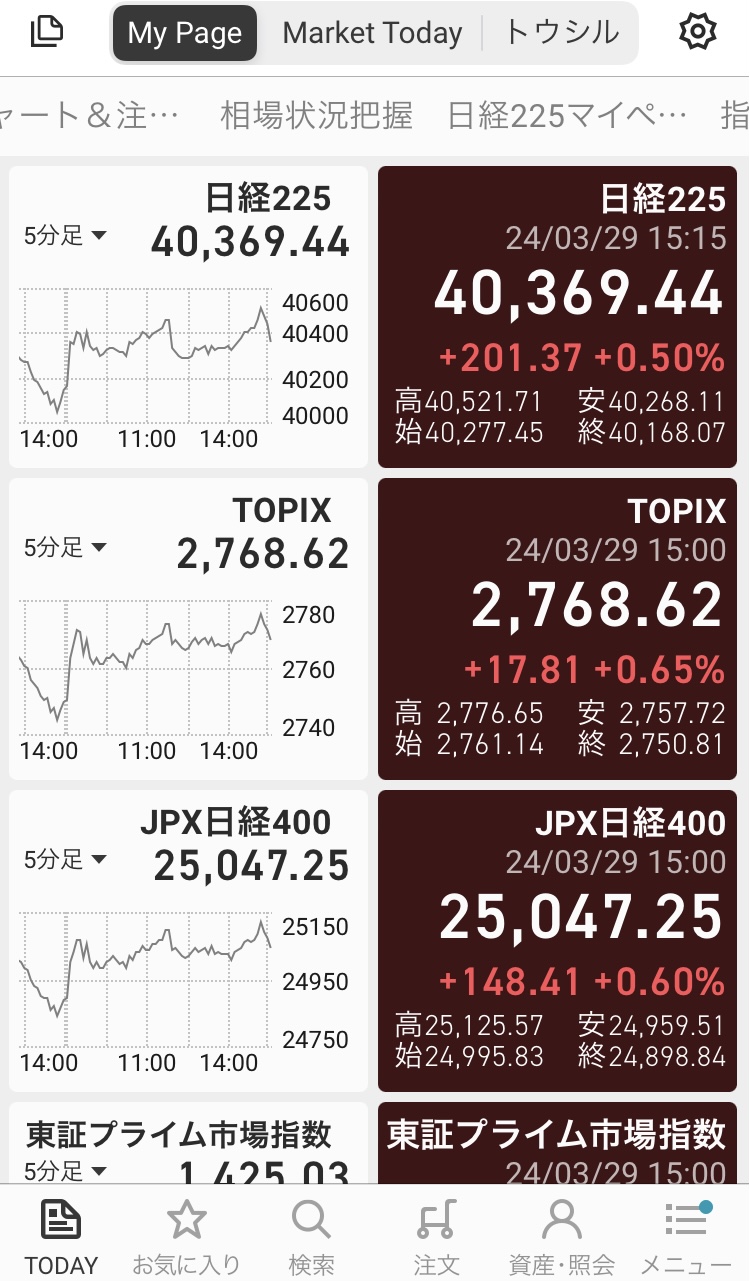
Task: Switch to the Market Today segment
Action: tap(372, 33)
